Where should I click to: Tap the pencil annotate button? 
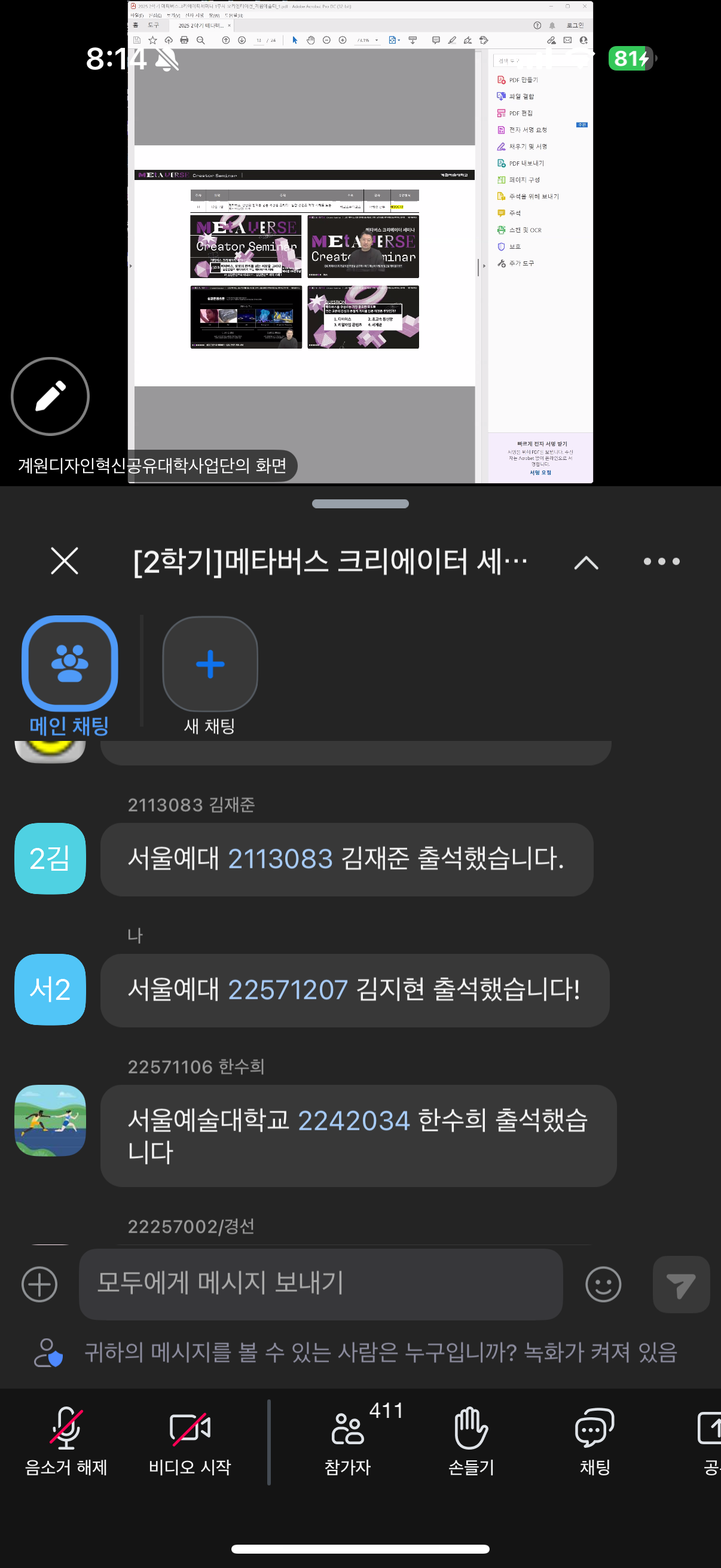click(50, 396)
